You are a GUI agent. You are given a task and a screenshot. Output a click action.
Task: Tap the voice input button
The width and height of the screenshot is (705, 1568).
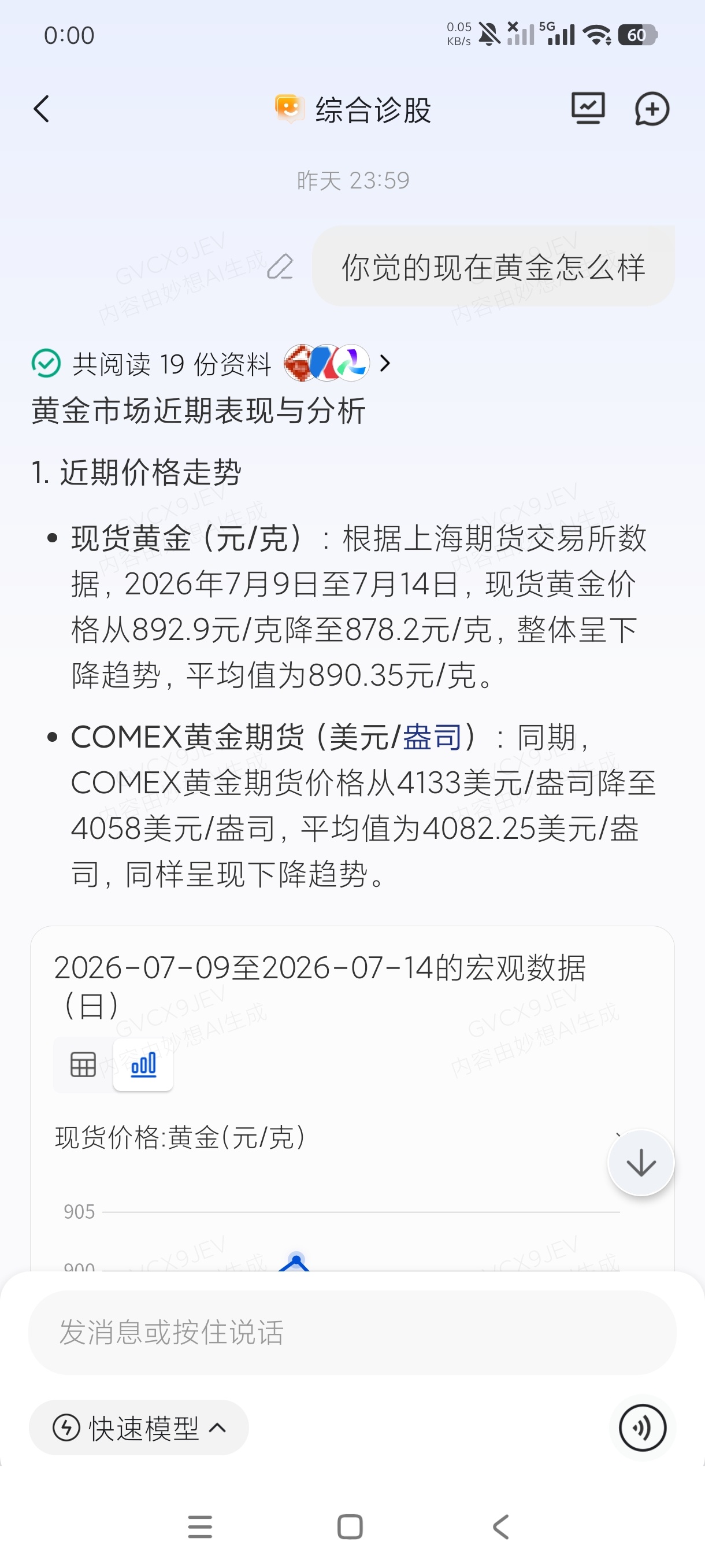pos(643,1428)
